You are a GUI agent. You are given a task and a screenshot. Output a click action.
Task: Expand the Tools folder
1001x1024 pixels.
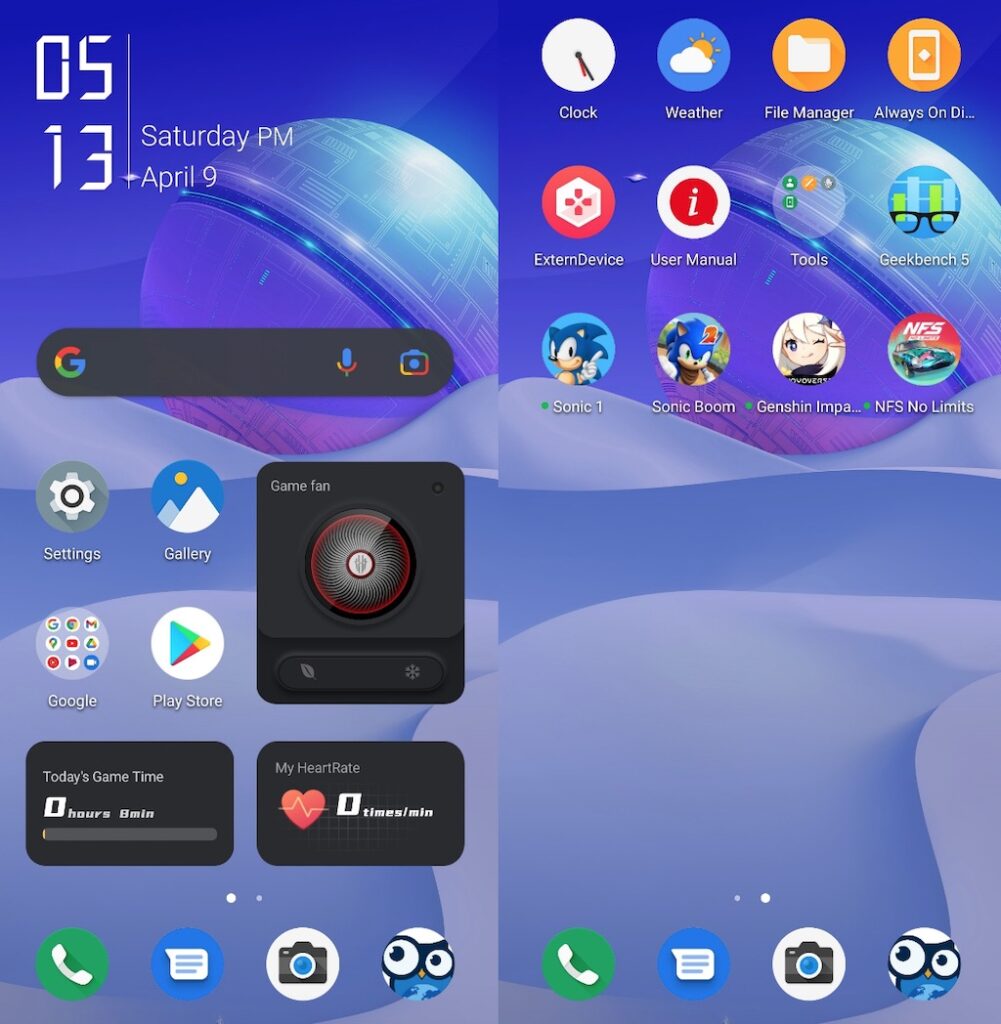[809, 202]
